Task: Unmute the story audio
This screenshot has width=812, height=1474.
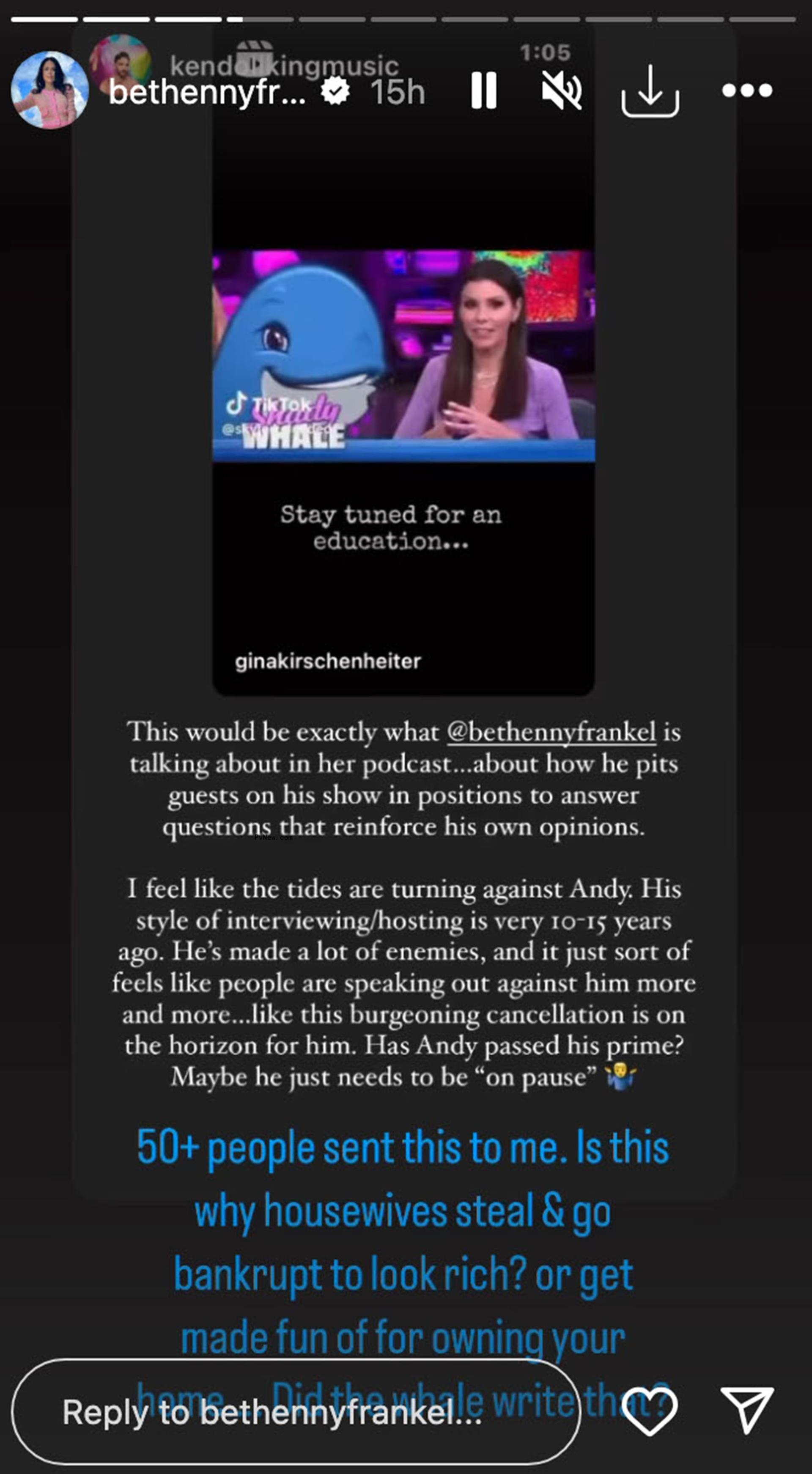Action: point(561,91)
